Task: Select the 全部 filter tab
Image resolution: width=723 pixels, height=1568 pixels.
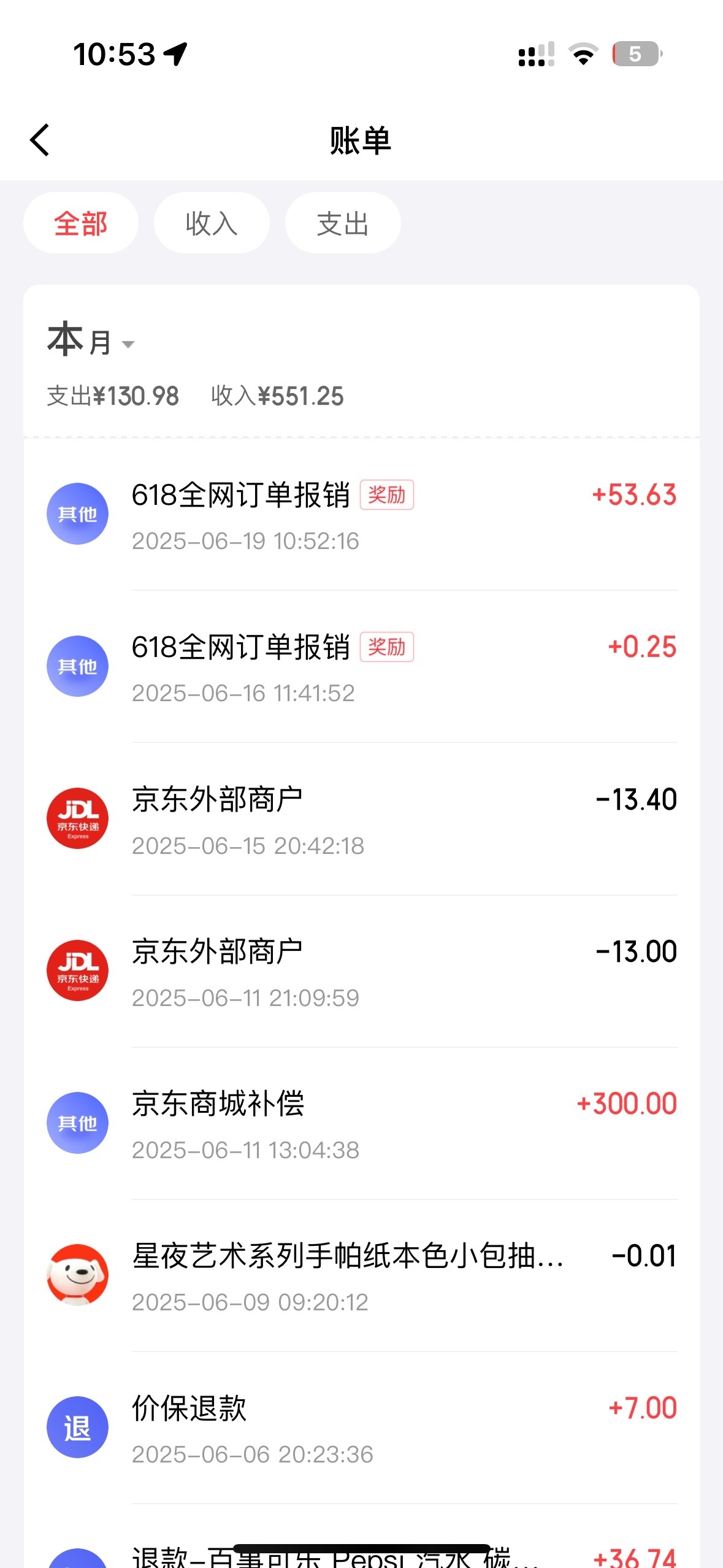Action: [x=81, y=223]
